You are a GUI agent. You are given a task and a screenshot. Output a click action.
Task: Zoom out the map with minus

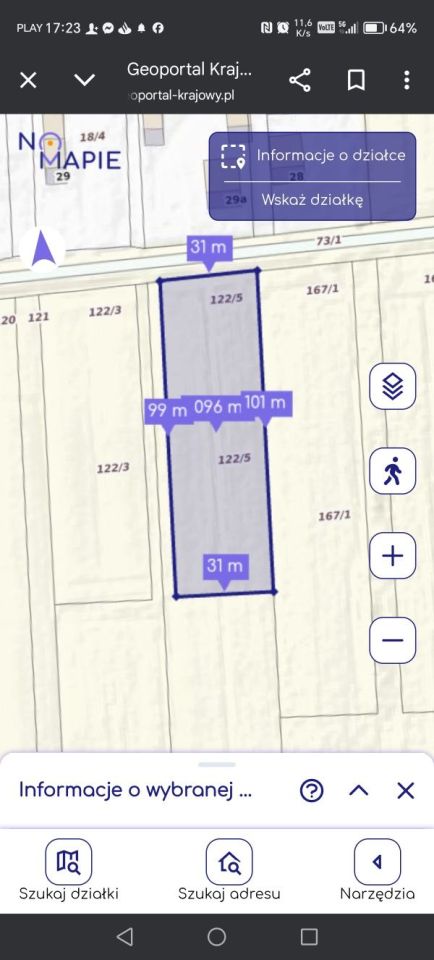(x=392, y=640)
